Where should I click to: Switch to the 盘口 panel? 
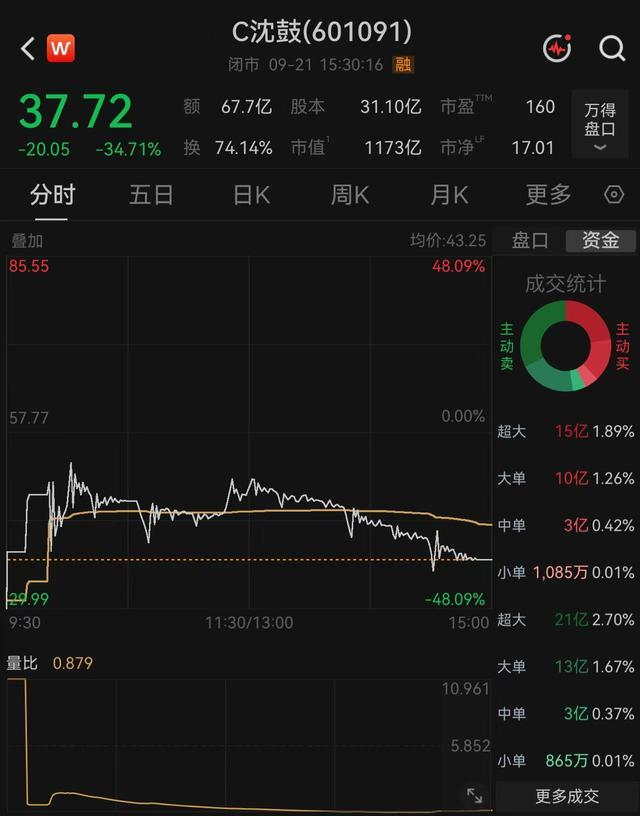(x=530, y=240)
